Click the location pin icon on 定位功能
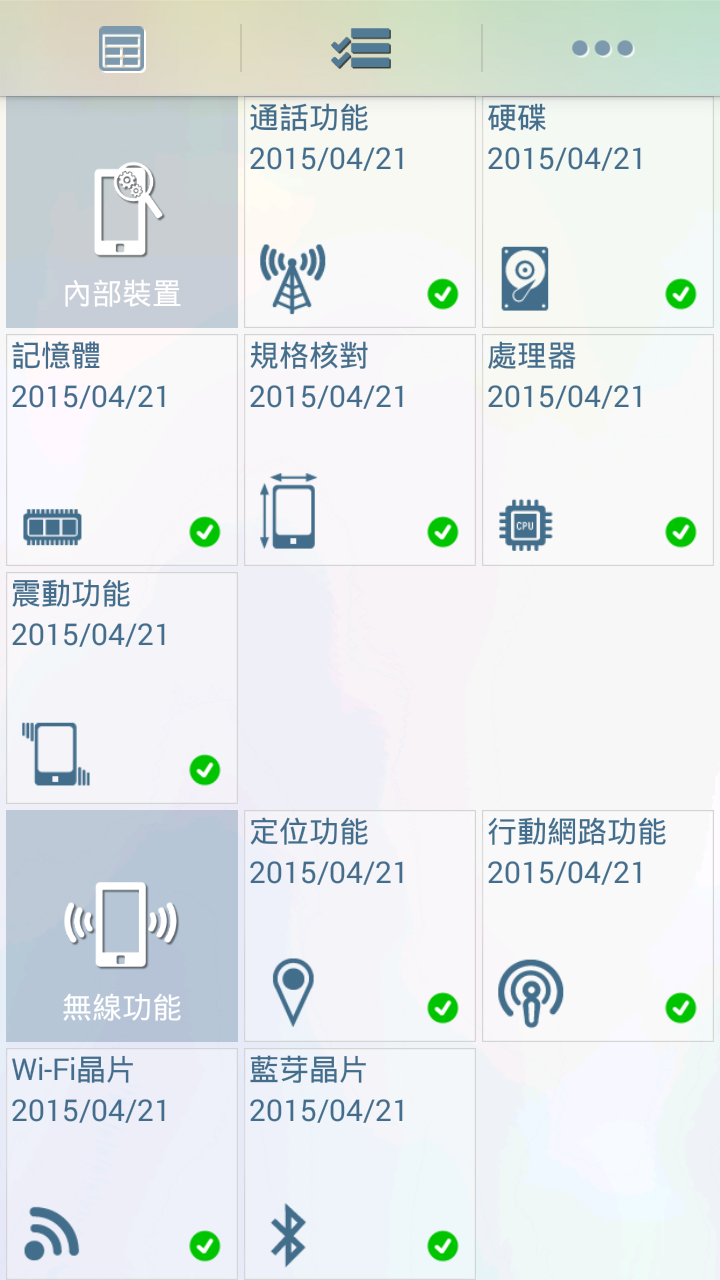720x1280 pixels. pyautogui.click(x=292, y=990)
